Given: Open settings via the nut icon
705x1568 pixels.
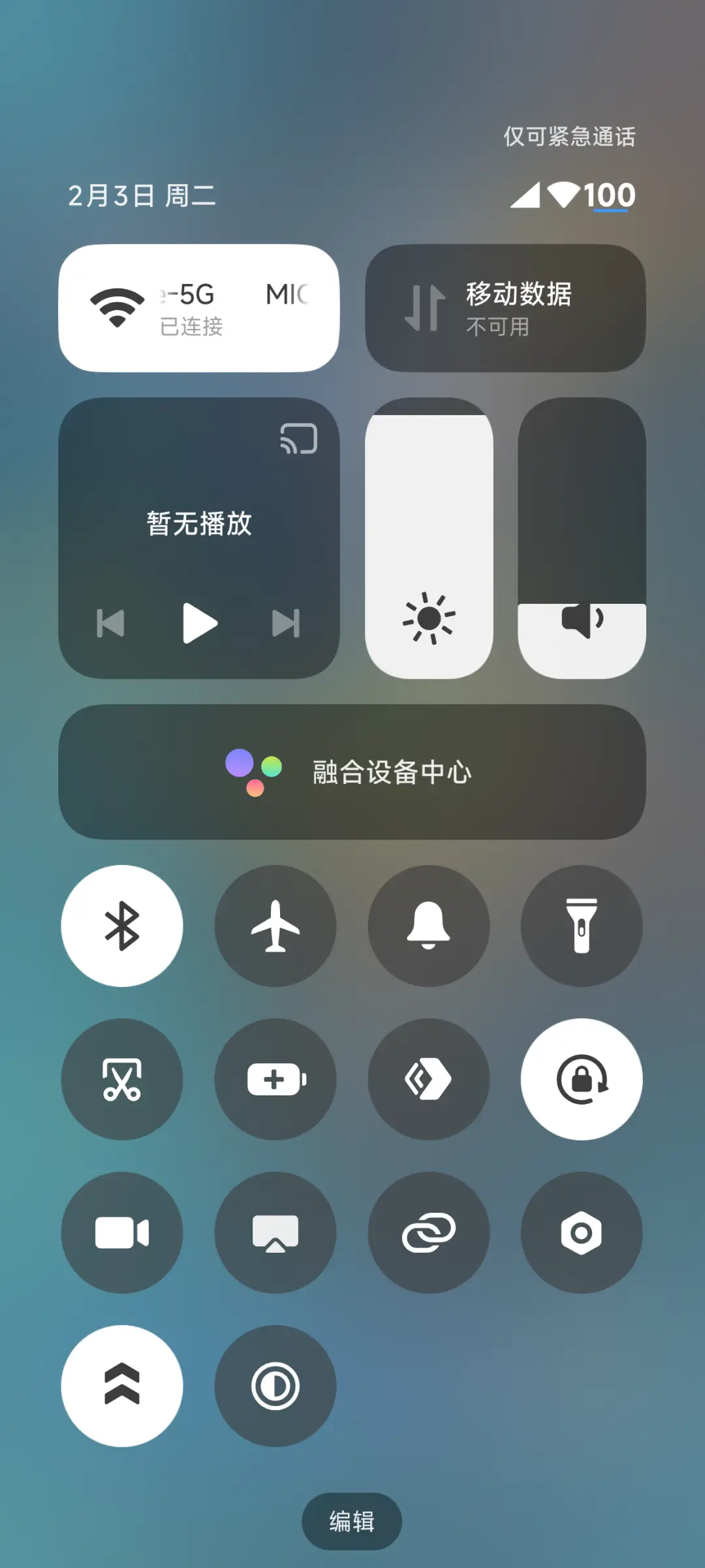Looking at the screenshot, I should [582, 1232].
